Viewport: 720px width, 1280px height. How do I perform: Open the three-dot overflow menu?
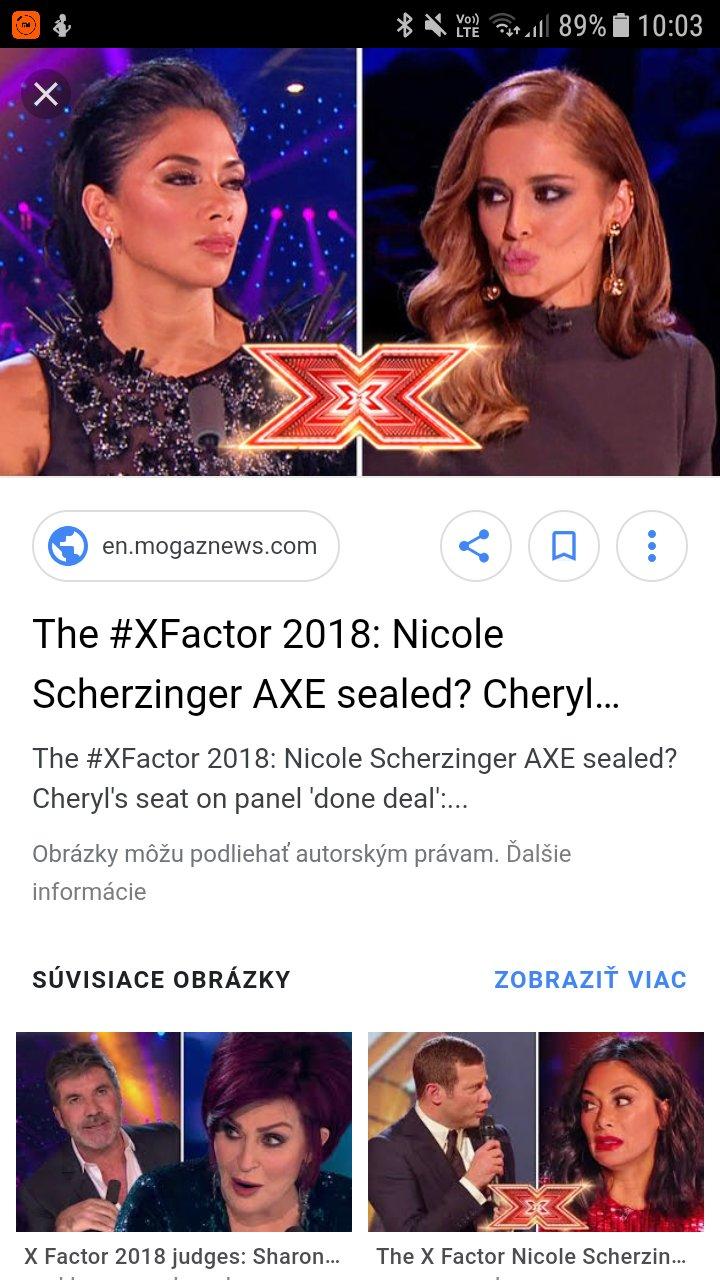652,546
